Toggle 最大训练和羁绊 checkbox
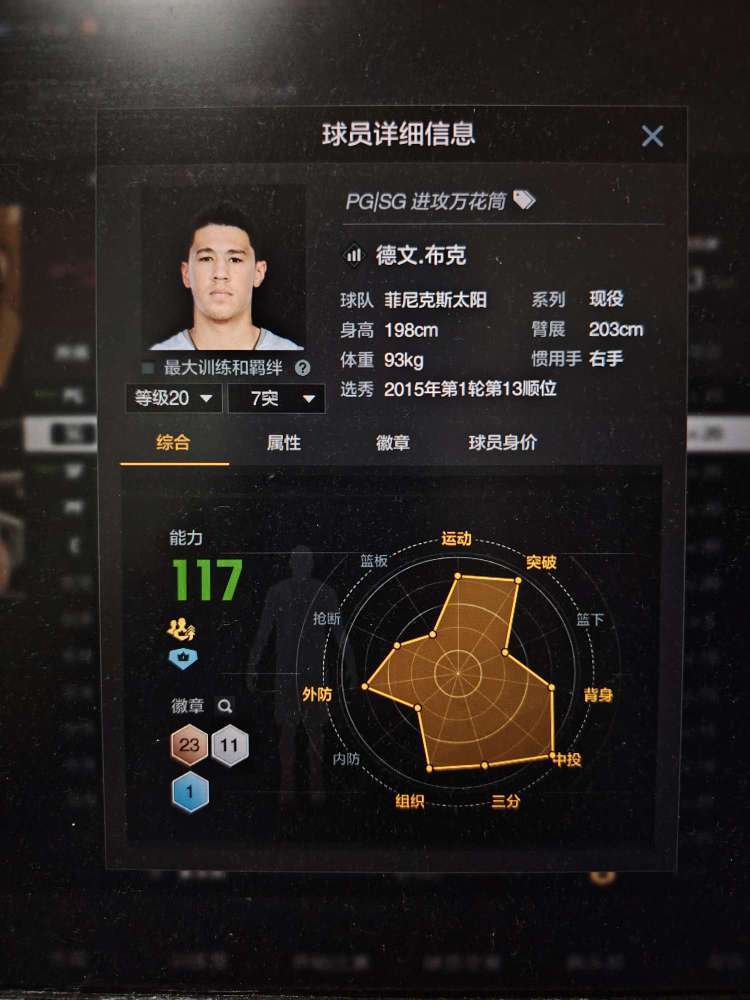Viewport: 750px width, 1000px height. [x=148, y=368]
